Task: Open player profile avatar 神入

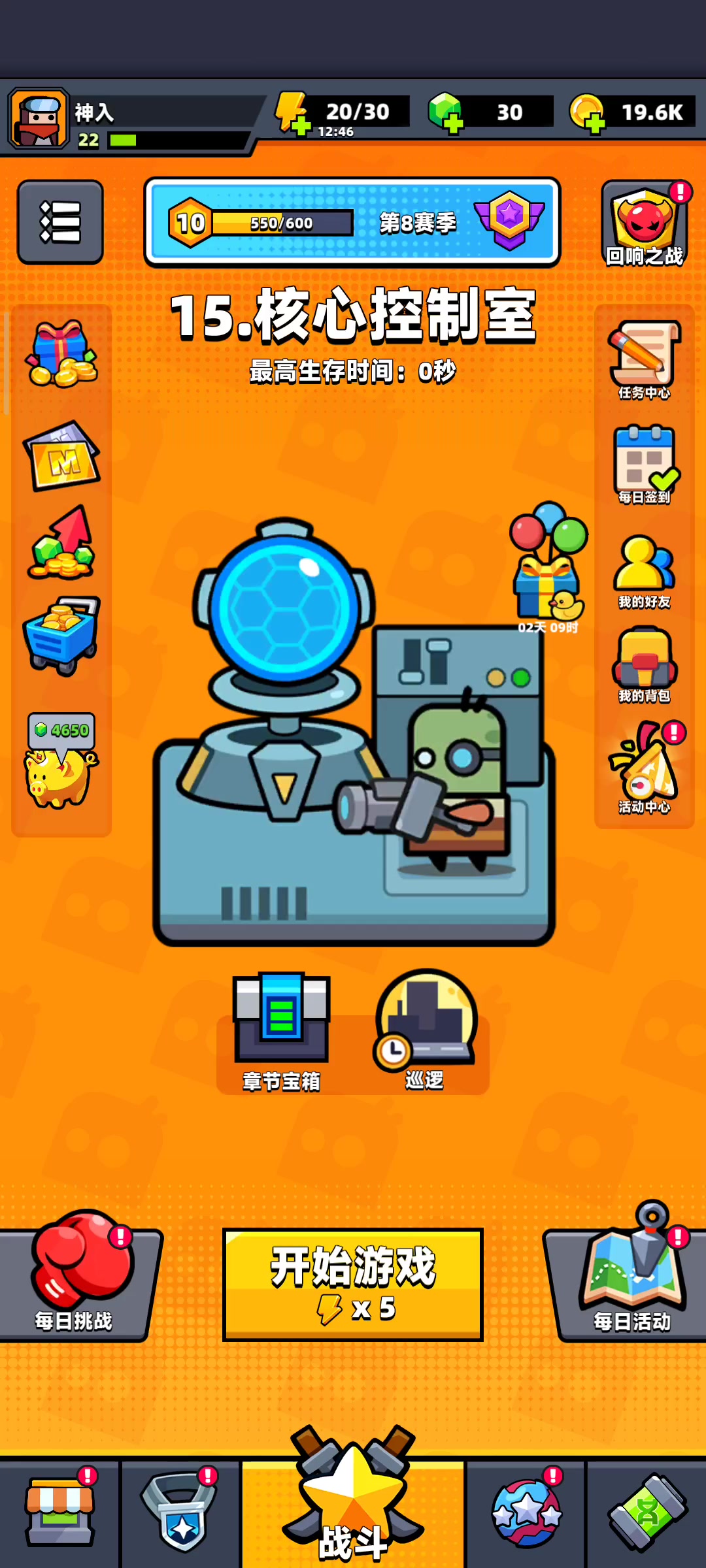Action: 39,119
